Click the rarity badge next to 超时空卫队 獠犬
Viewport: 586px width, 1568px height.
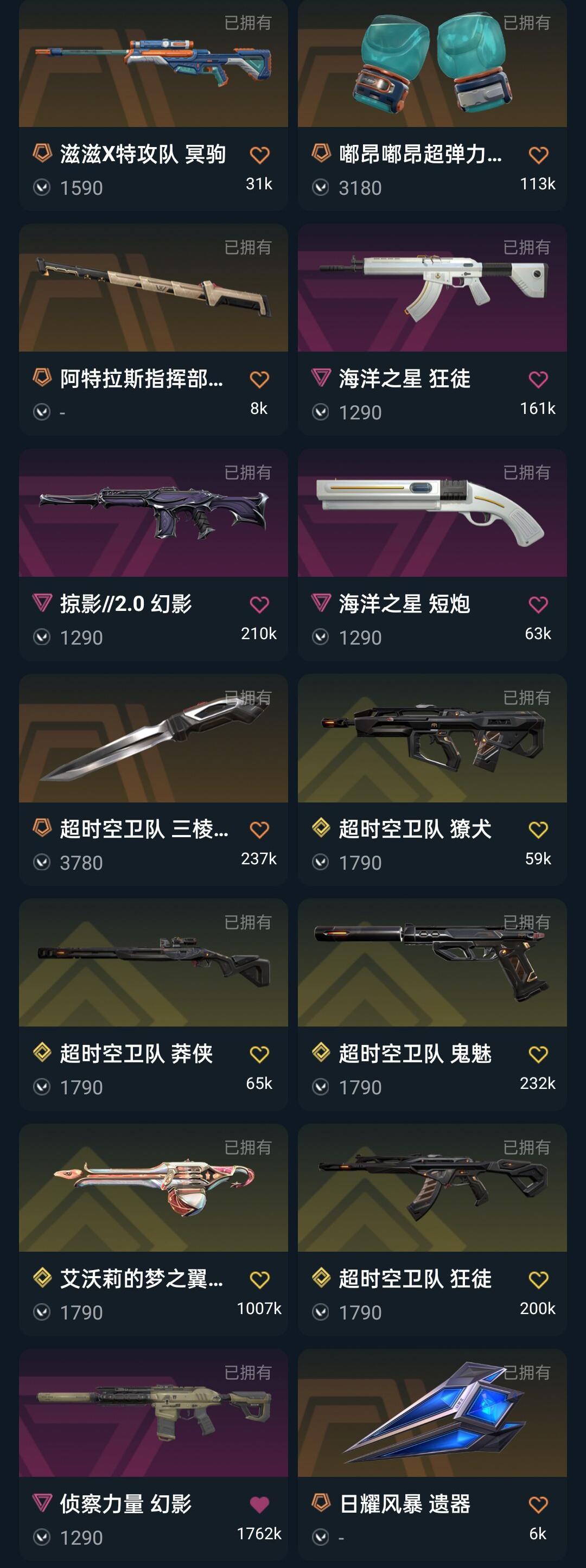[x=321, y=828]
